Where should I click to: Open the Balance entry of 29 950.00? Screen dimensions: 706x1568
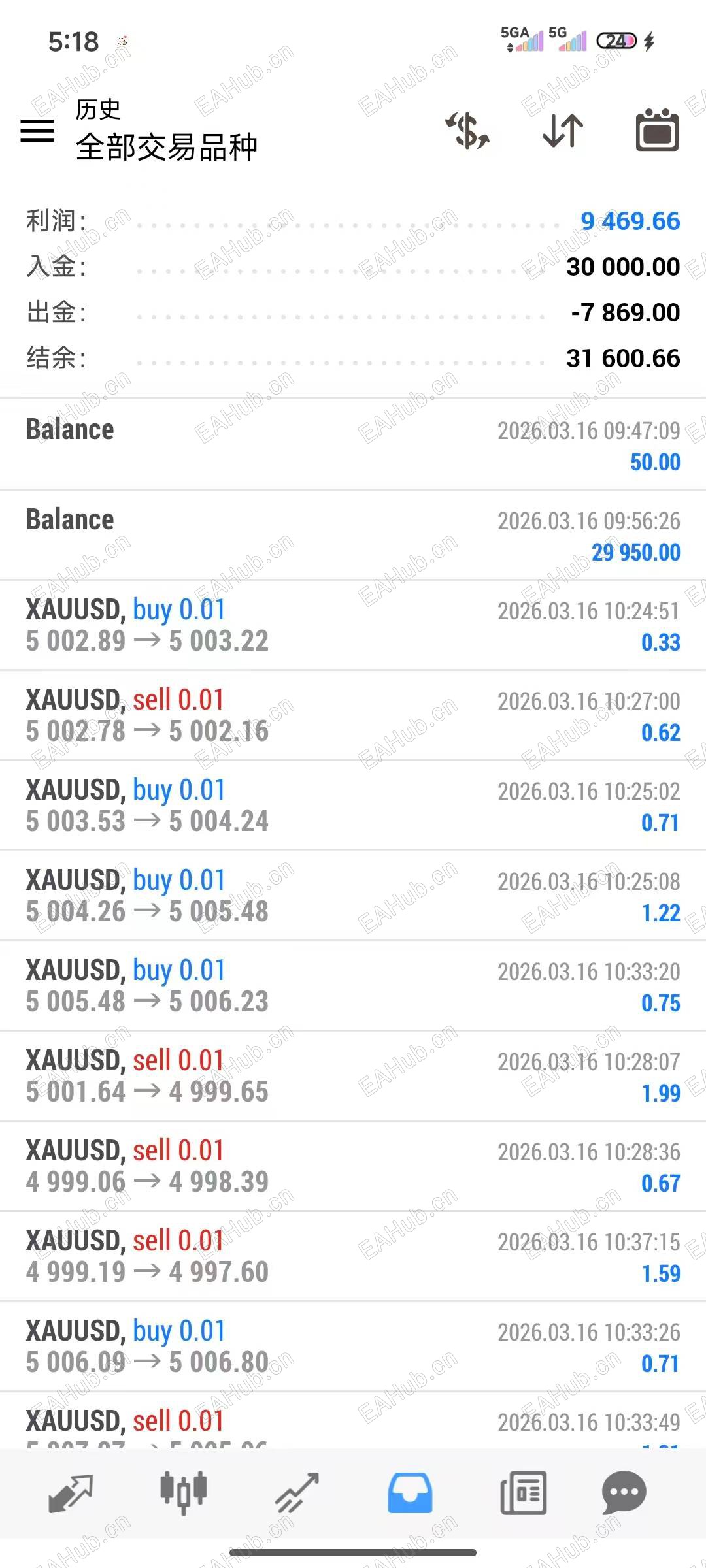point(353,535)
